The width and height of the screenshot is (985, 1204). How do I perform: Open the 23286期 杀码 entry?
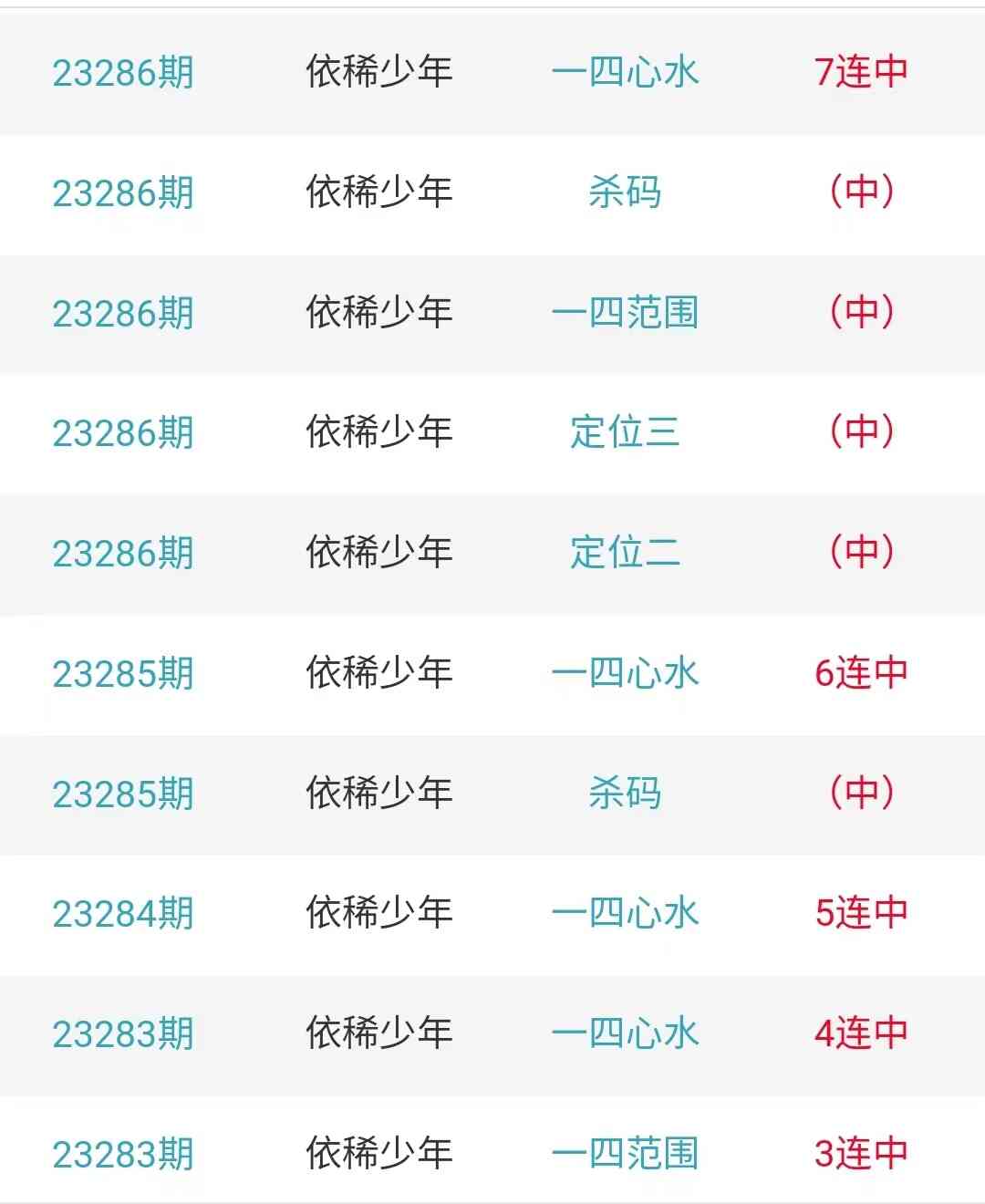coord(625,192)
